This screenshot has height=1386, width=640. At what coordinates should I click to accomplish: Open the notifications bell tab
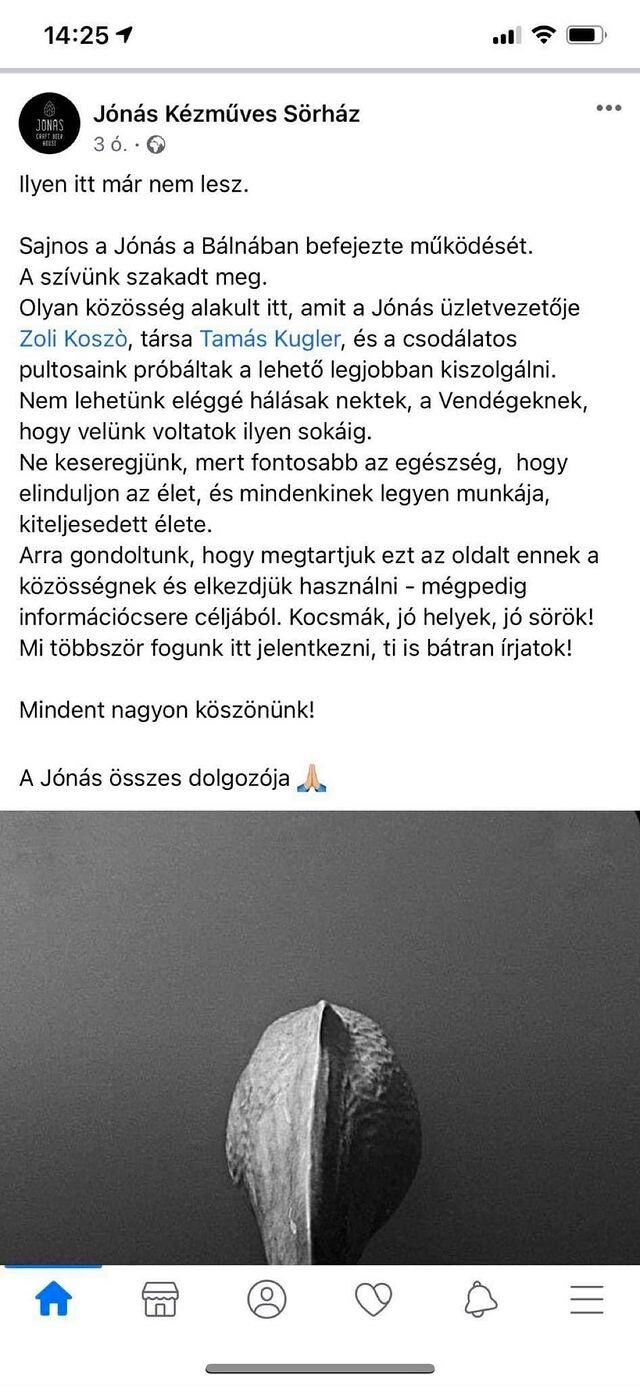pos(480,1299)
